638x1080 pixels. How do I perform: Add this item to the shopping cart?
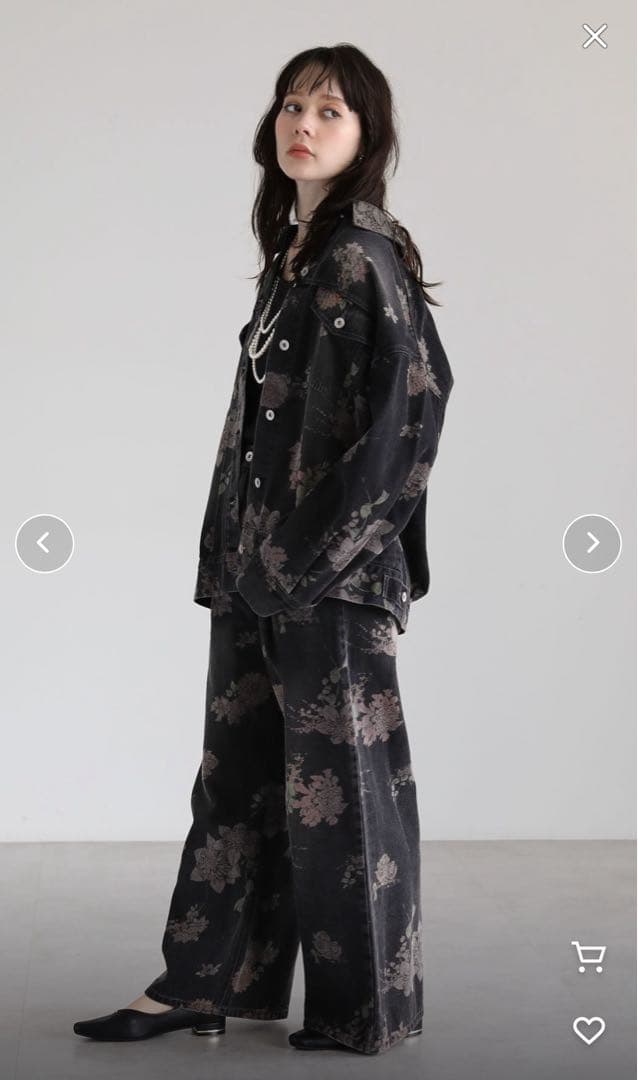tap(588, 957)
